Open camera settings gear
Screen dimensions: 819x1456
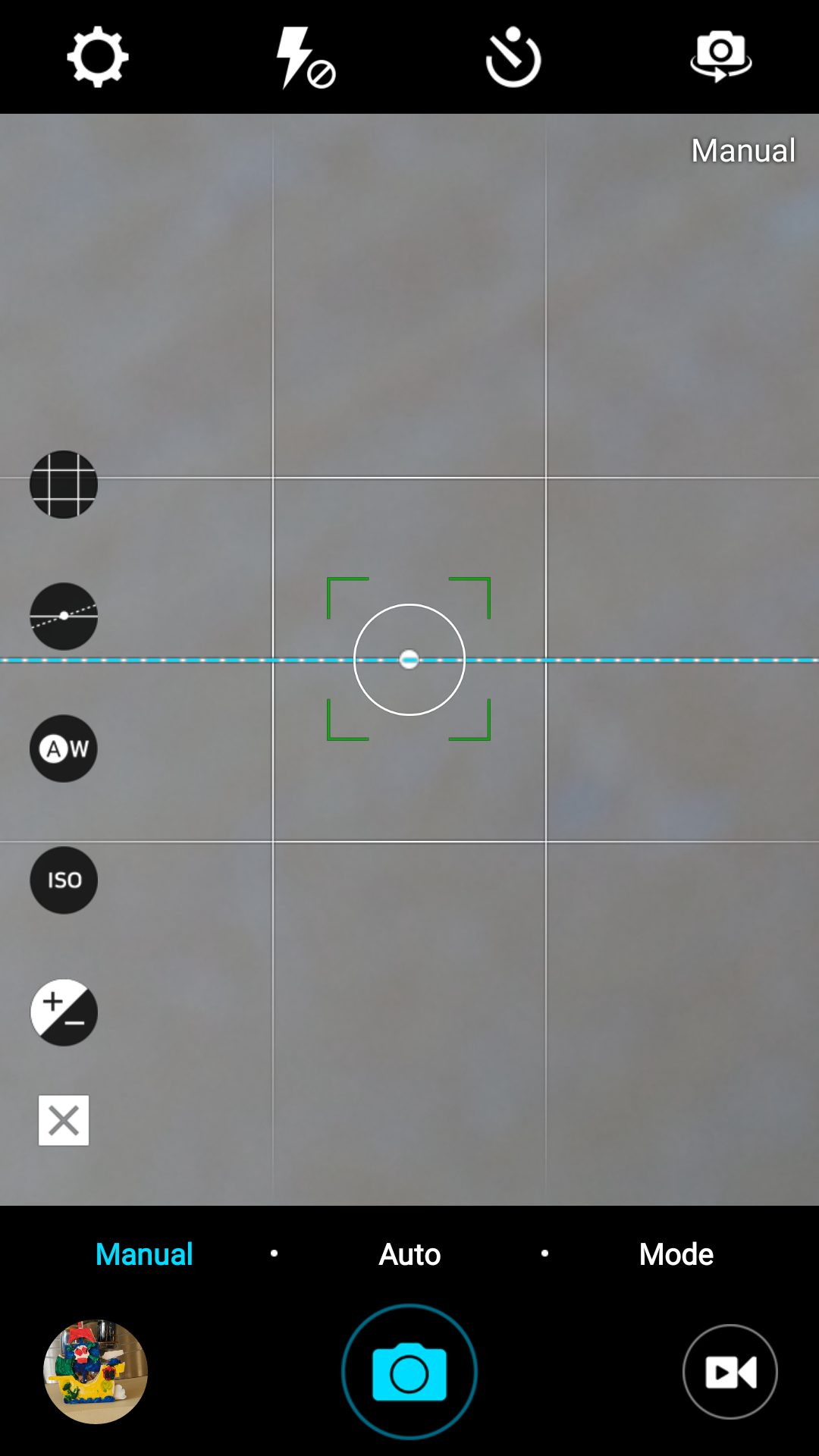tap(98, 57)
